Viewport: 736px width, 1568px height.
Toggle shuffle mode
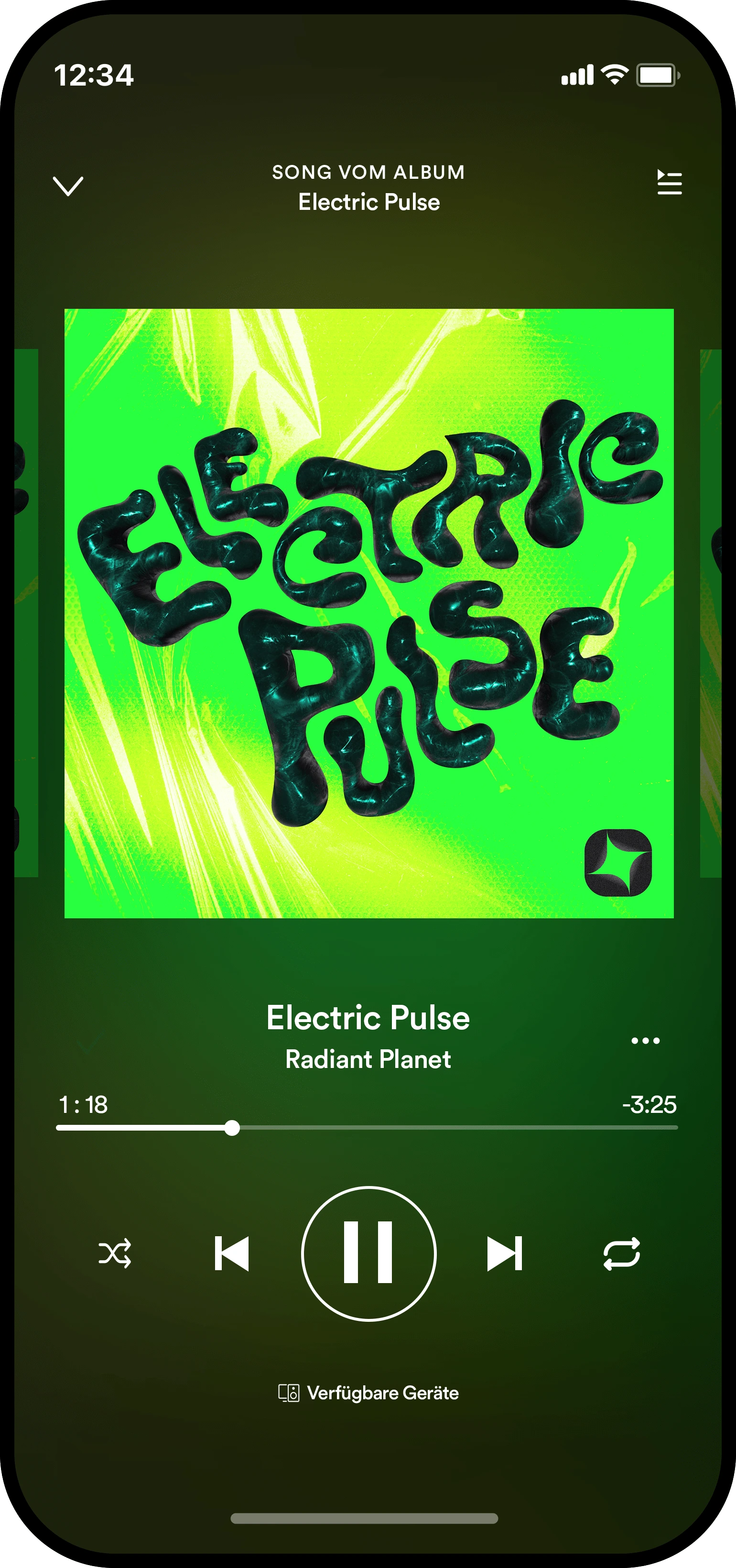coord(115,1253)
